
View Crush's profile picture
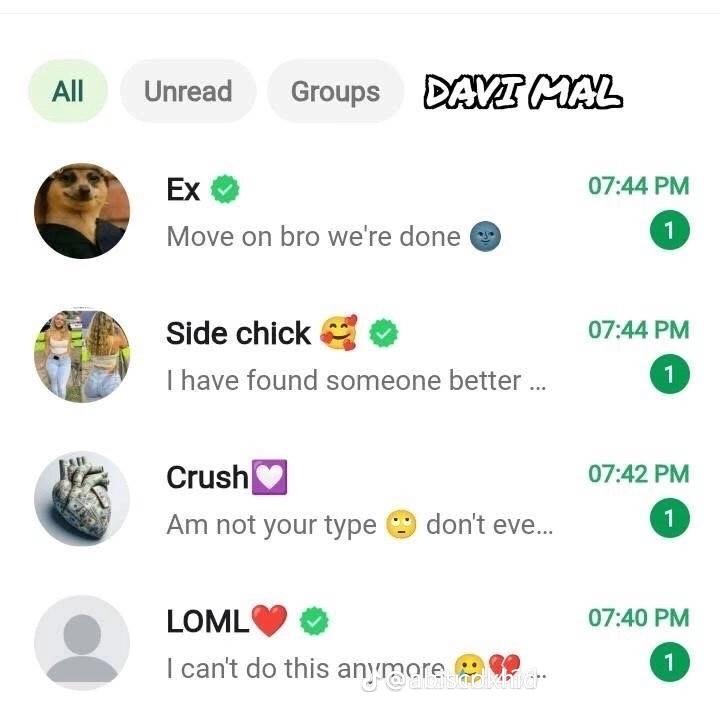(x=82, y=498)
